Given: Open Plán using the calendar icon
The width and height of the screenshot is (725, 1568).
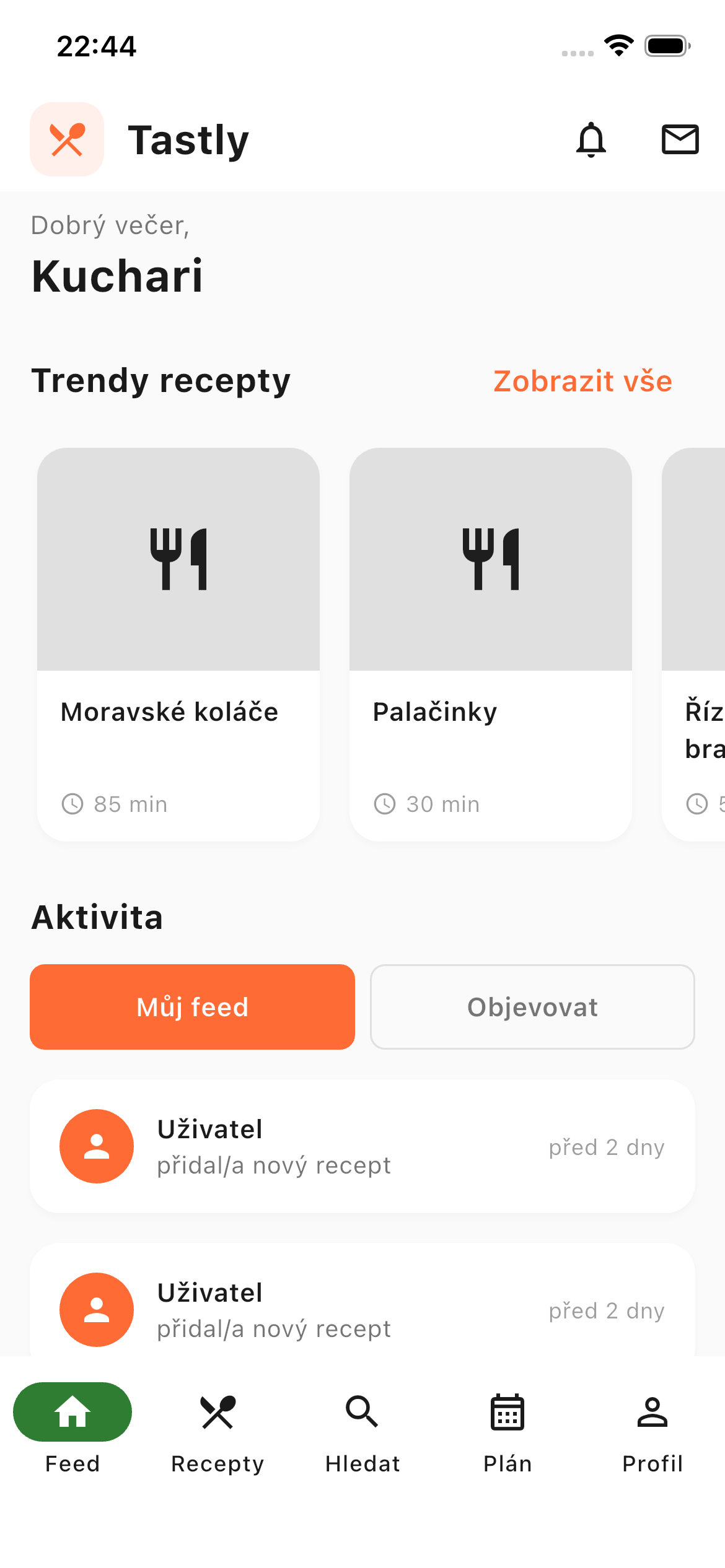Looking at the screenshot, I should click(507, 1413).
